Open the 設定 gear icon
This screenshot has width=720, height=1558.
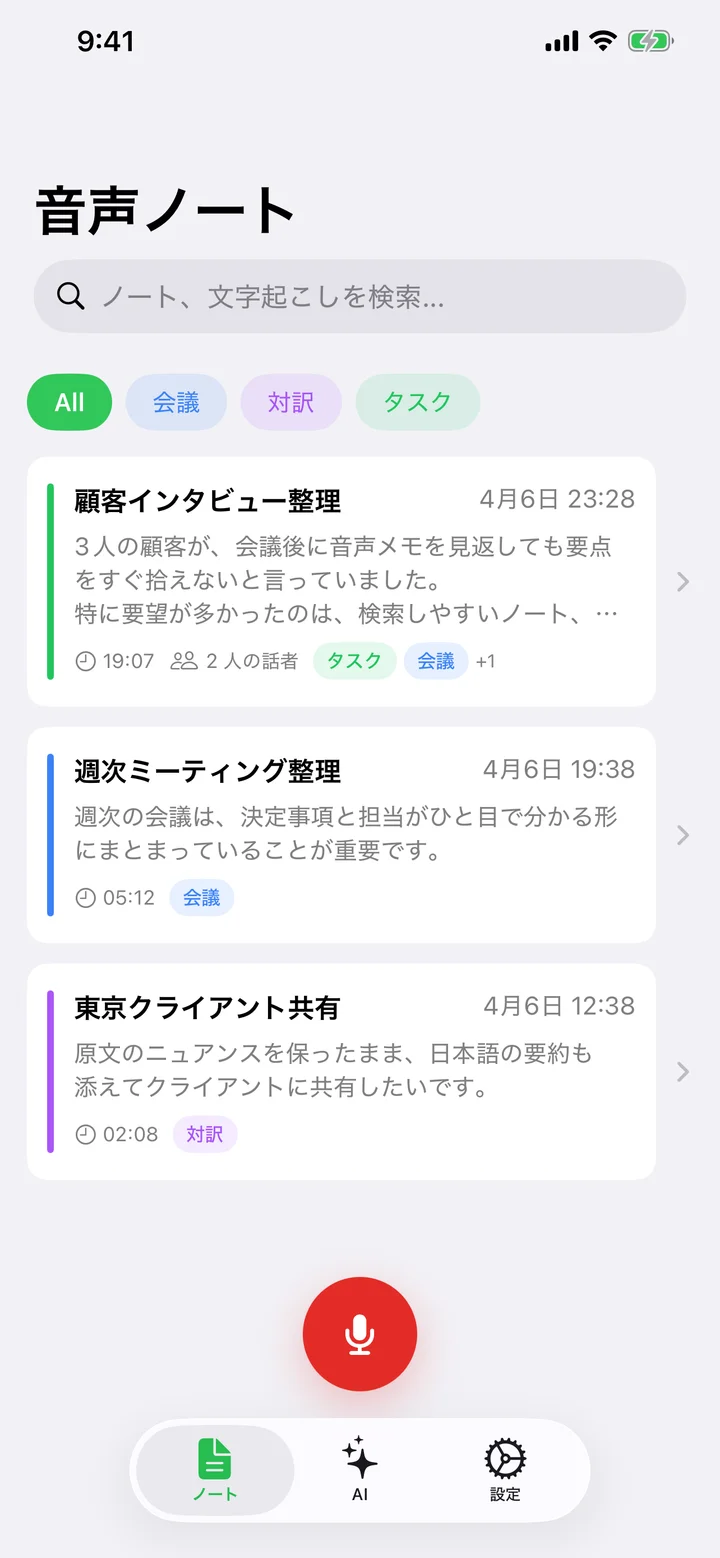coord(505,1458)
